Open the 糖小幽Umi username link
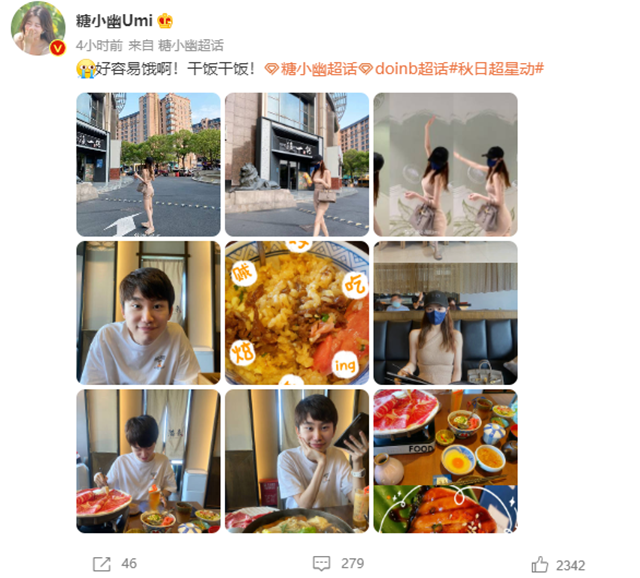Image resolution: width=640 pixels, height=578 pixels. (114, 19)
